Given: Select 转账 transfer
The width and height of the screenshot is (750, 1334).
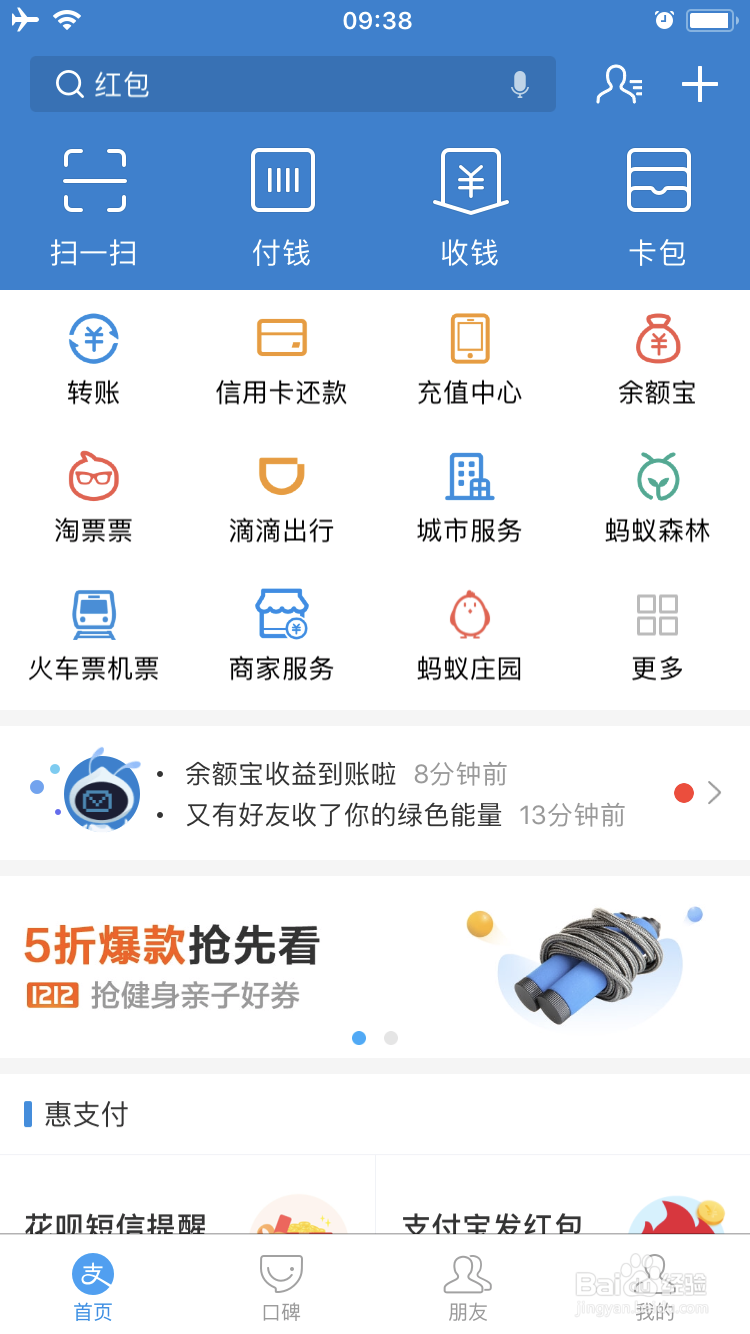Looking at the screenshot, I should [x=94, y=360].
